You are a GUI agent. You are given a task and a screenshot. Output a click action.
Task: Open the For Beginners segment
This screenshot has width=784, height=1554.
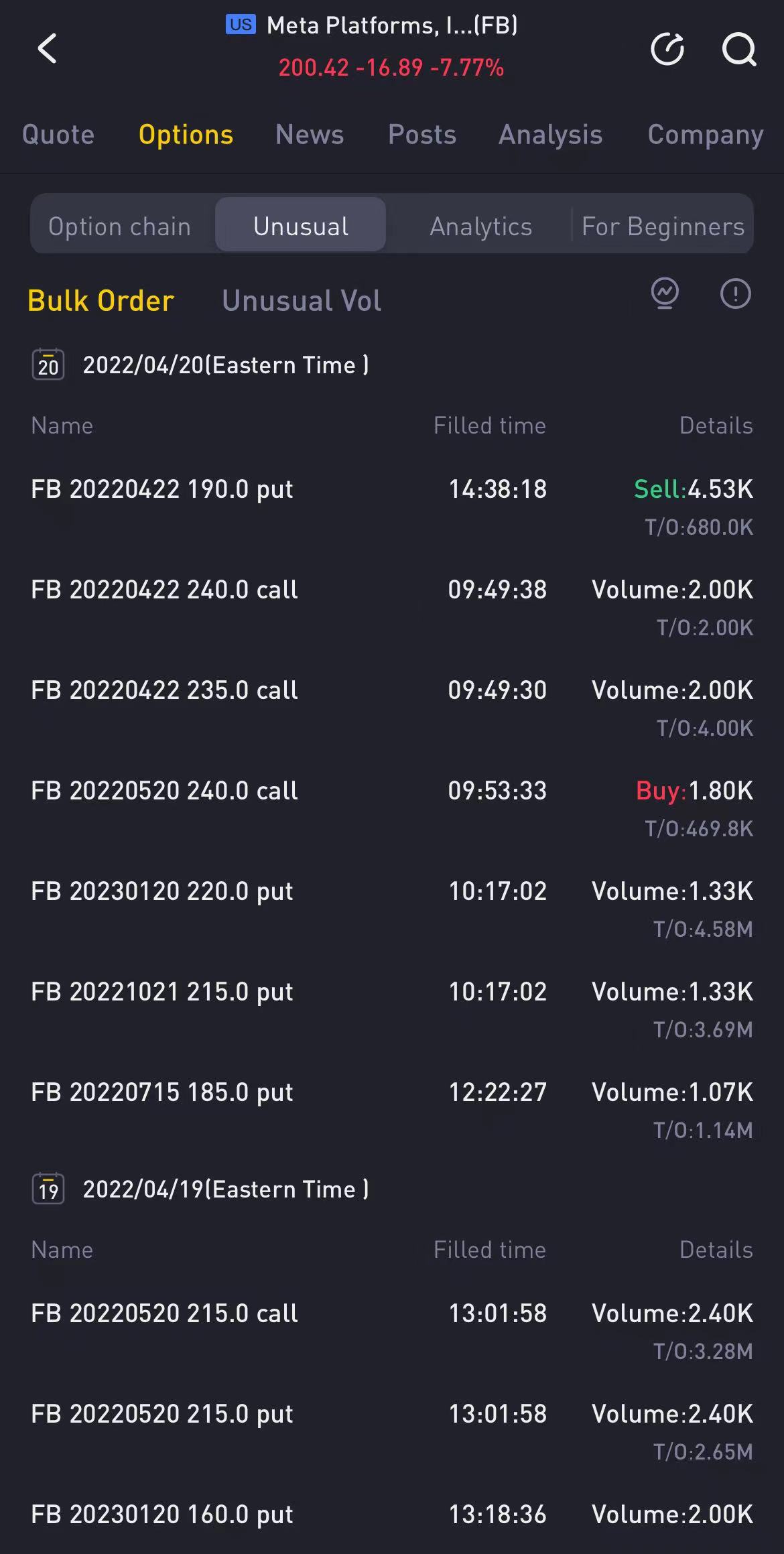pos(663,226)
